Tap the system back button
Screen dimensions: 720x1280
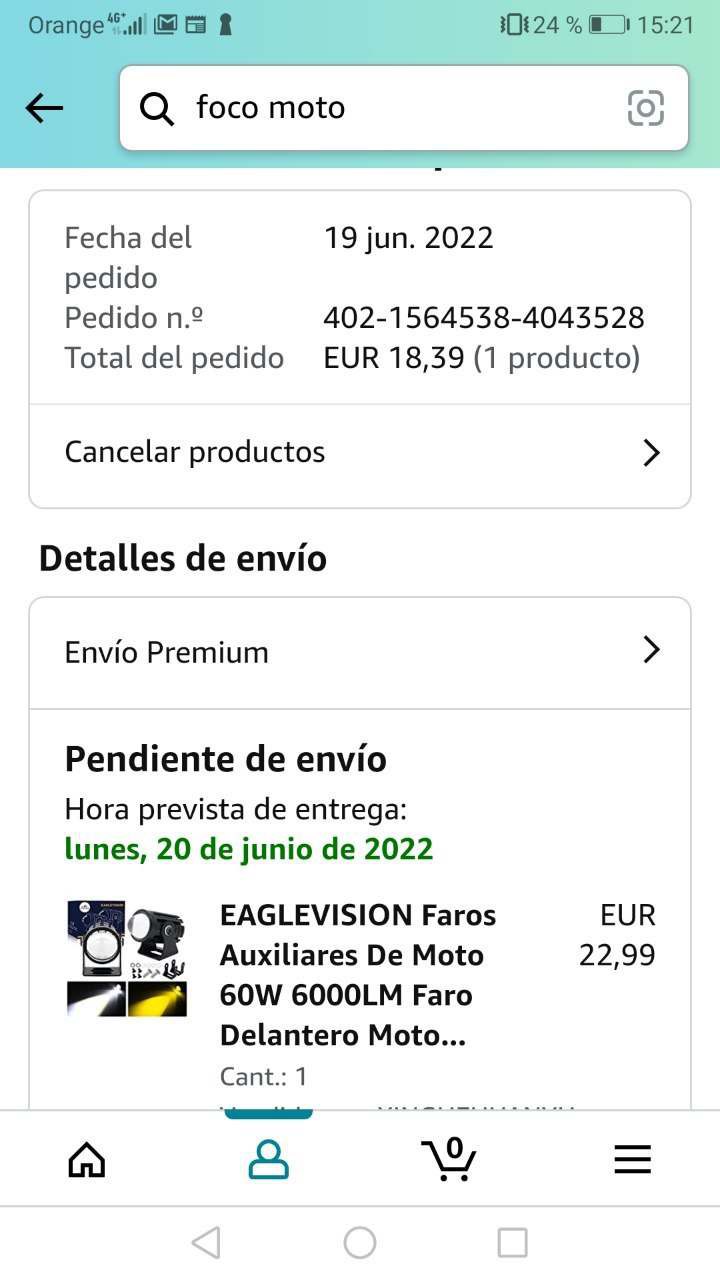click(x=206, y=1243)
